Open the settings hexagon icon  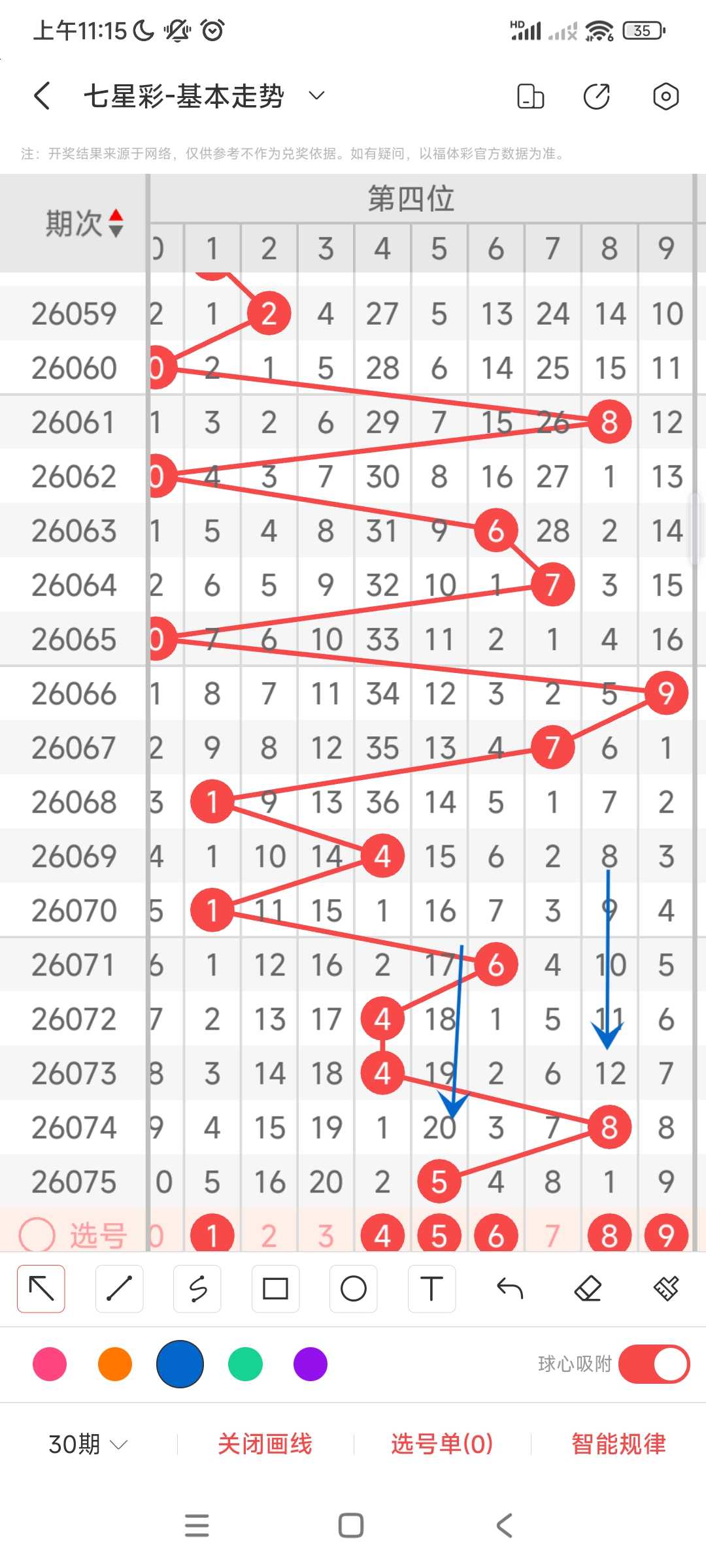(x=665, y=96)
